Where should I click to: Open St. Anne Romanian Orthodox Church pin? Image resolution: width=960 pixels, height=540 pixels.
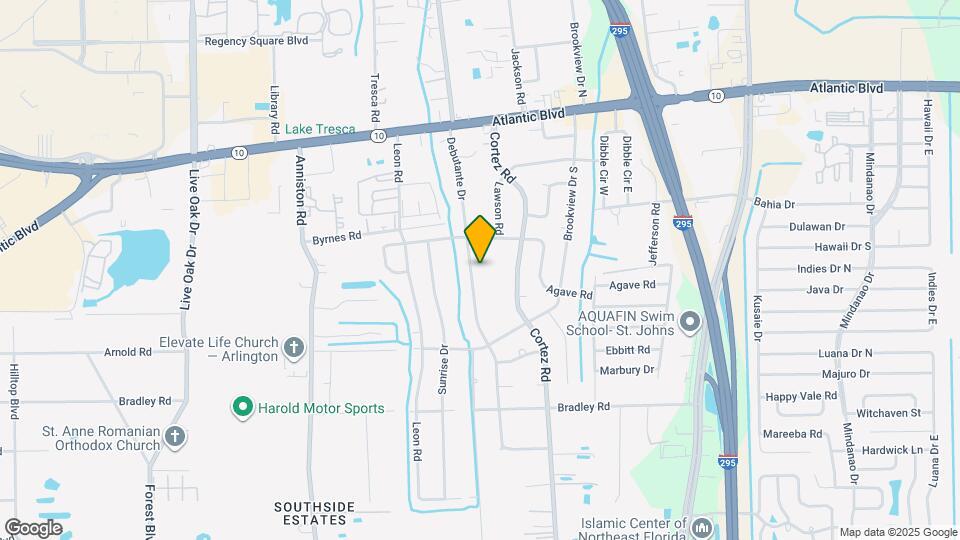click(x=175, y=435)
